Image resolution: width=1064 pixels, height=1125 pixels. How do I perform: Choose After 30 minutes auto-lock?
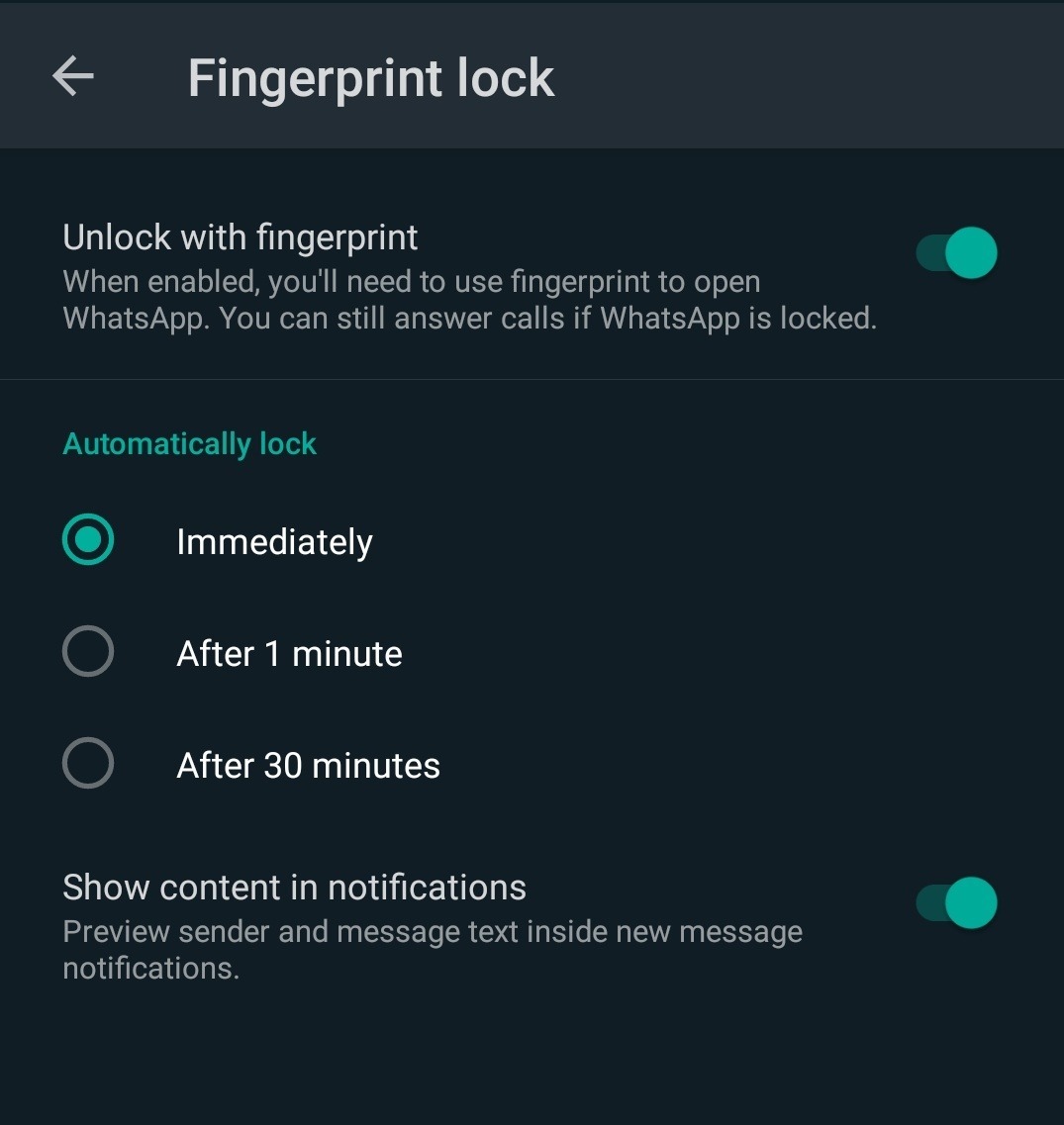pyautogui.click(x=87, y=763)
